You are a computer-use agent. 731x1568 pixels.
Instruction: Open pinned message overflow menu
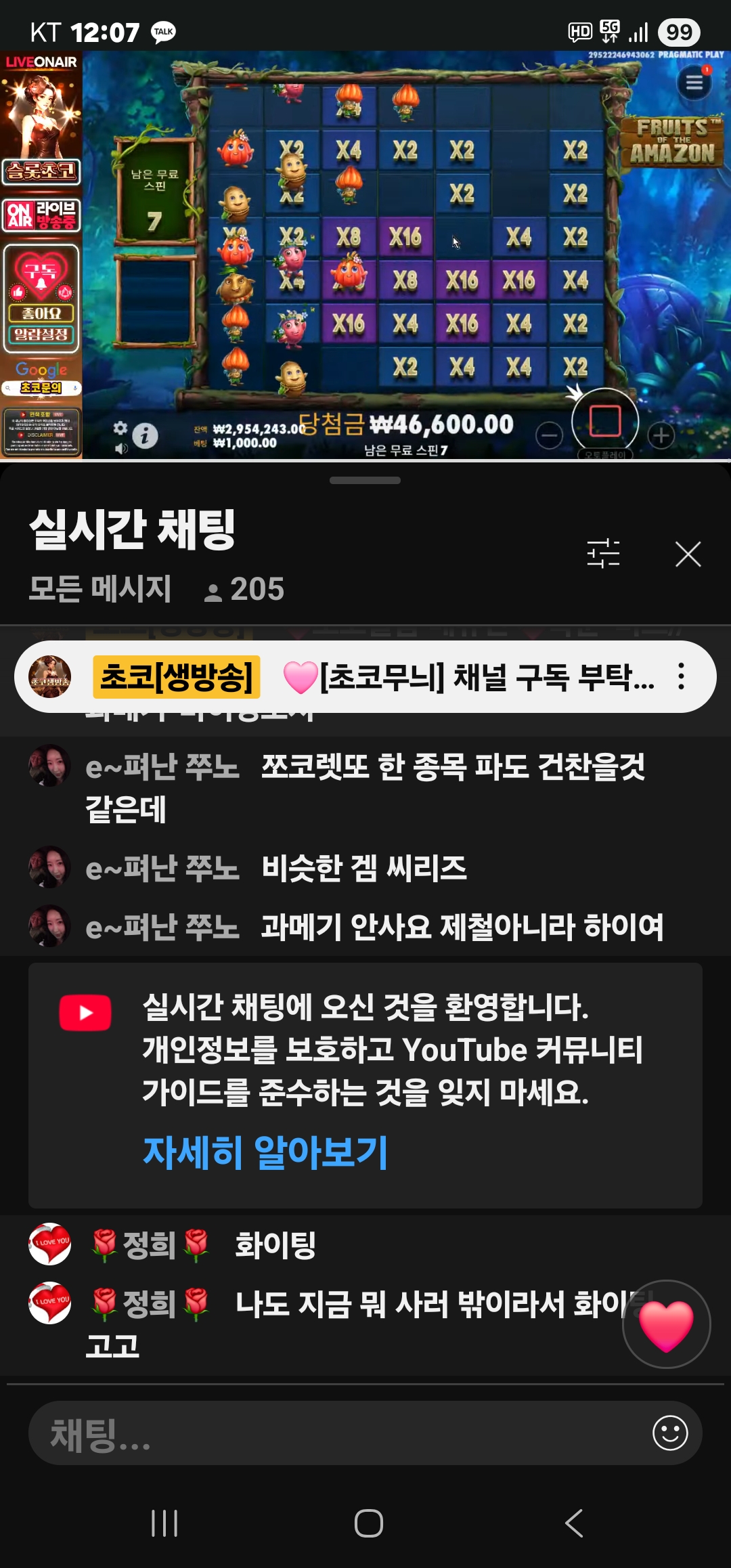point(681,676)
